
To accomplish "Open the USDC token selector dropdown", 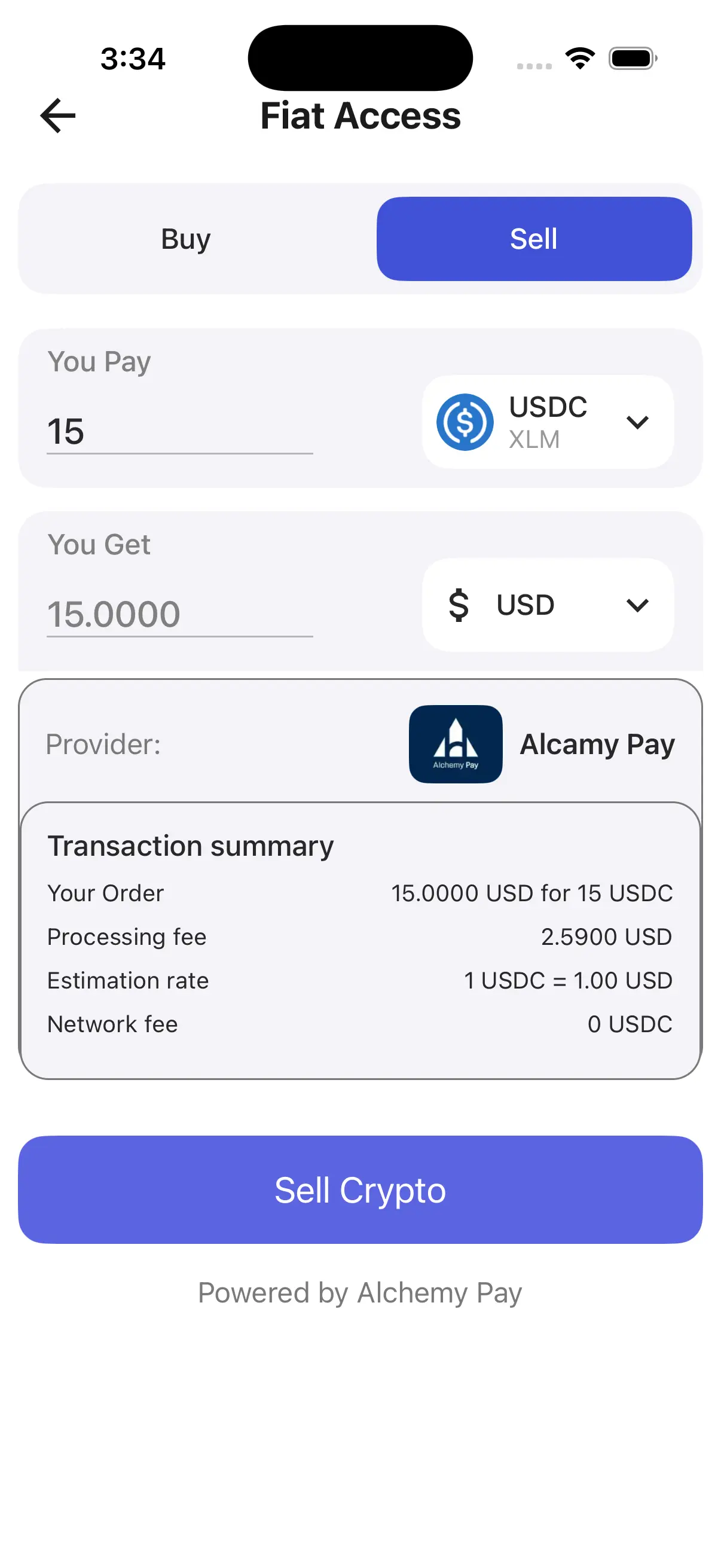I will tap(638, 422).
